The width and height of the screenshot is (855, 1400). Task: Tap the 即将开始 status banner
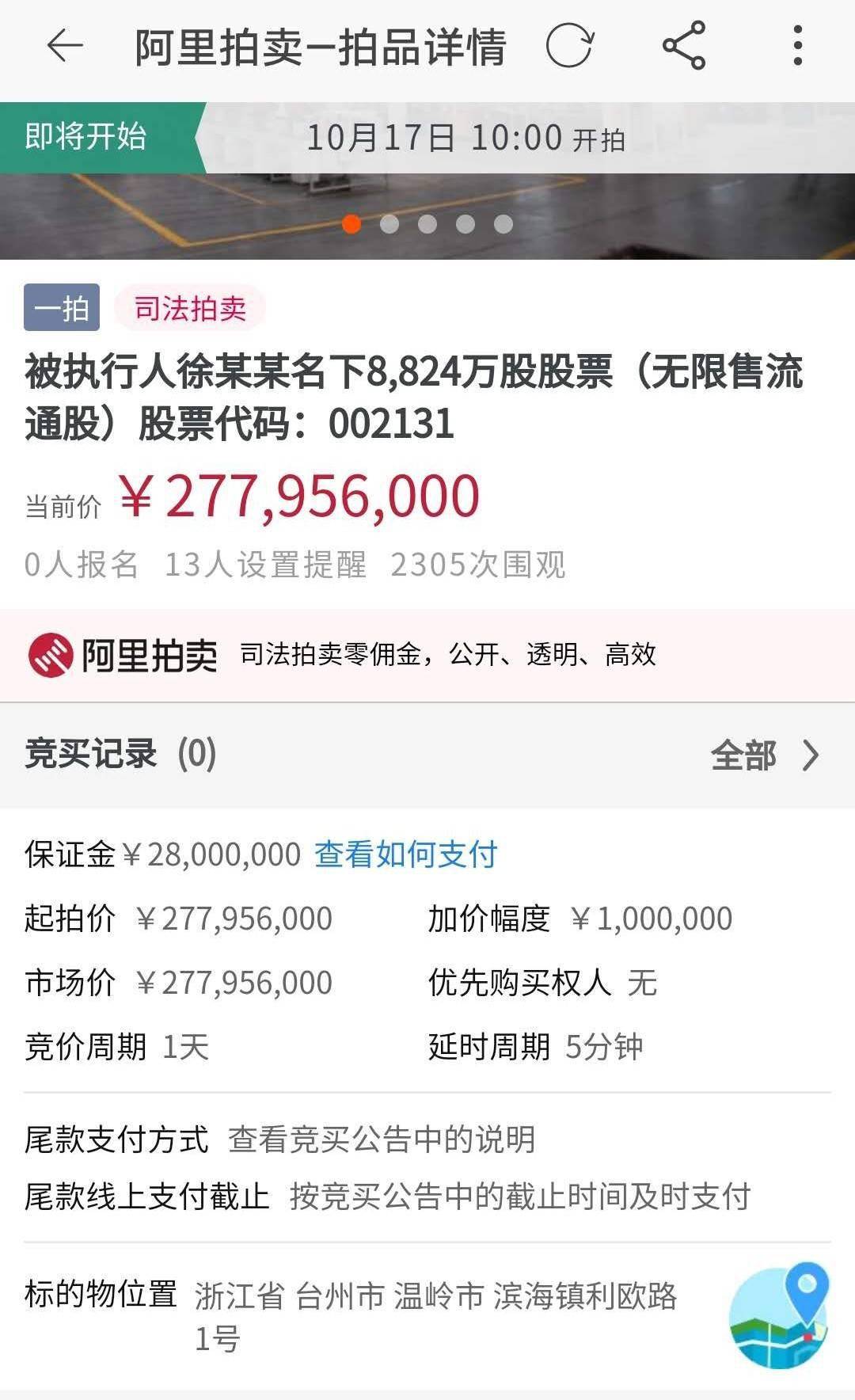coord(87,136)
